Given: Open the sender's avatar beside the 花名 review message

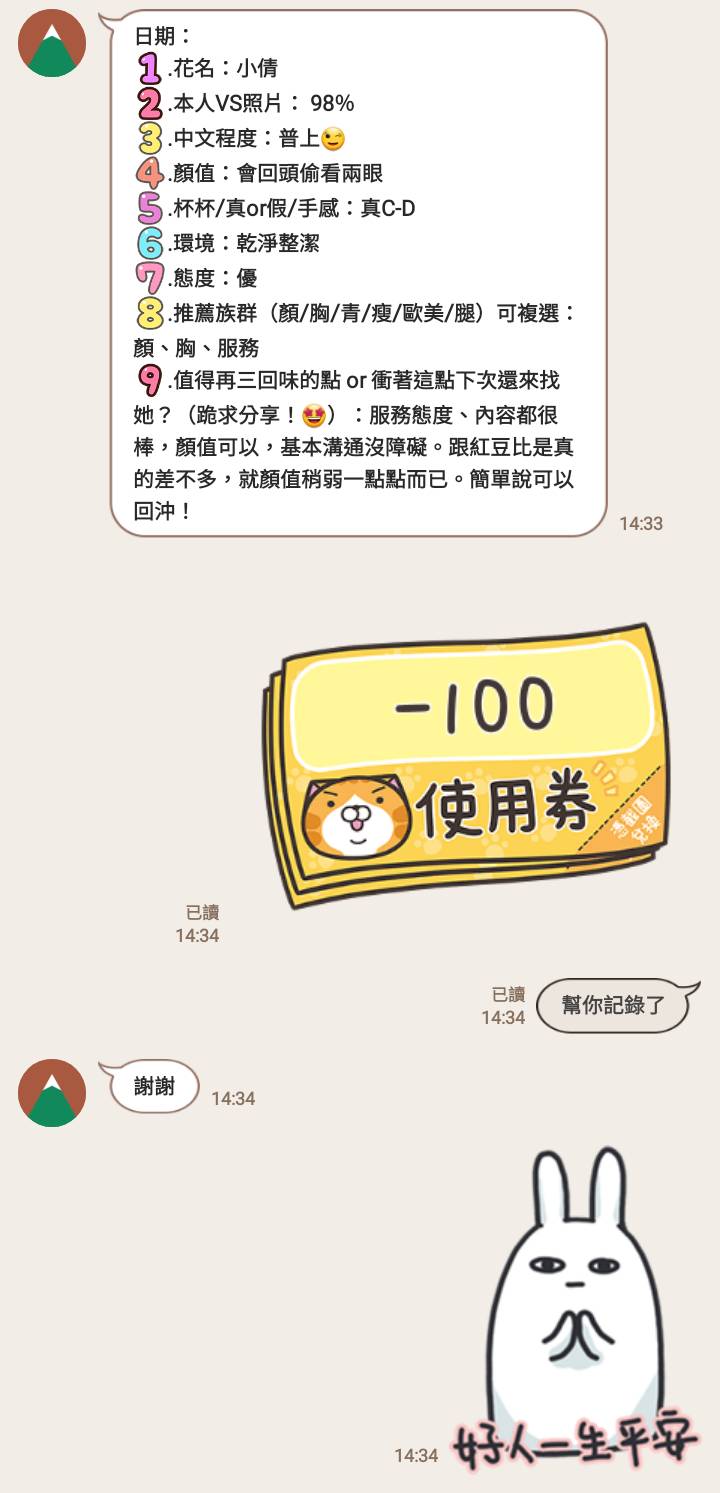Looking at the screenshot, I should (x=52, y=43).
